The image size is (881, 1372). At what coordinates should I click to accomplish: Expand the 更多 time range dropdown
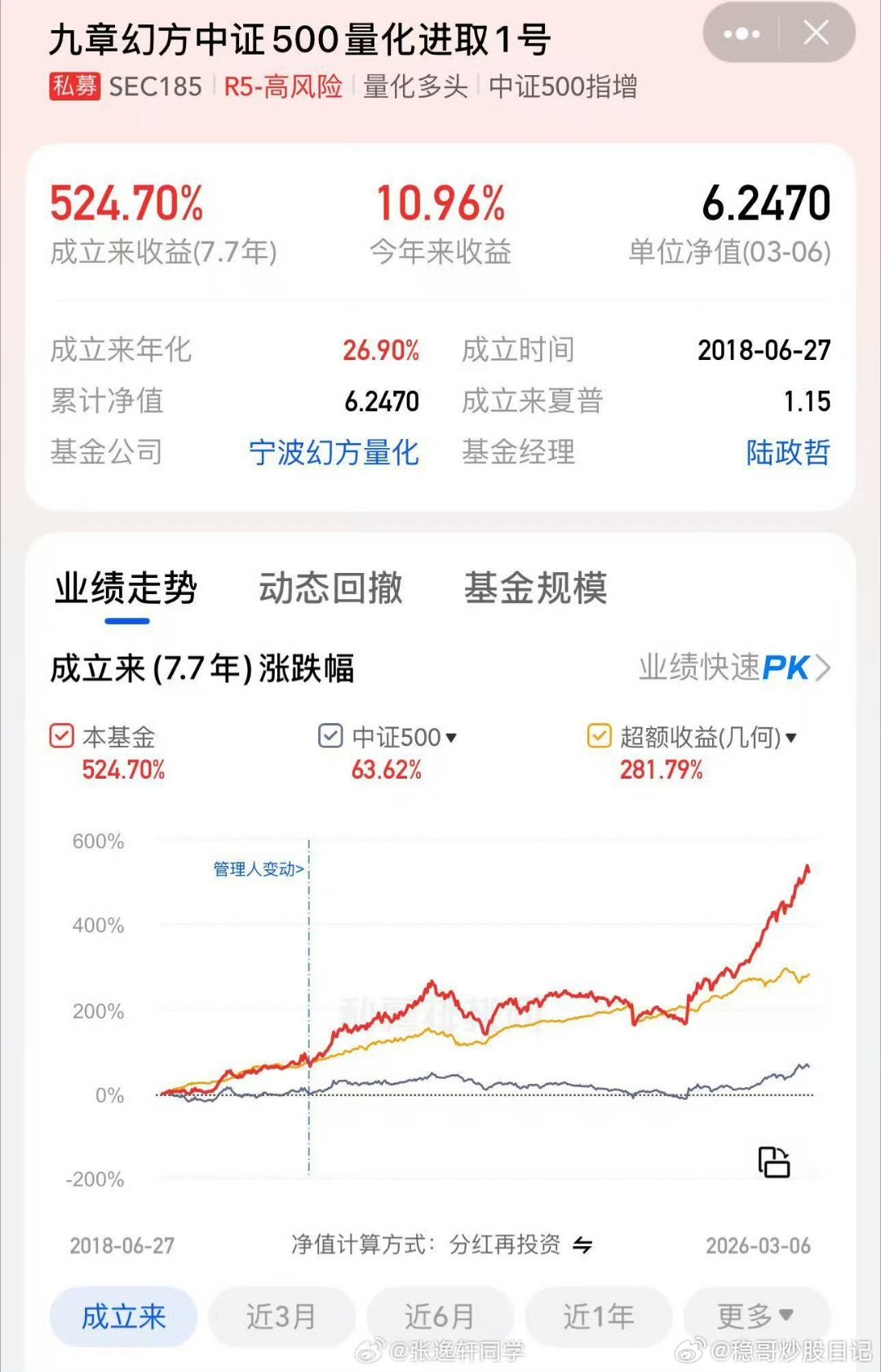pyautogui.click(x=755, y=1316)
